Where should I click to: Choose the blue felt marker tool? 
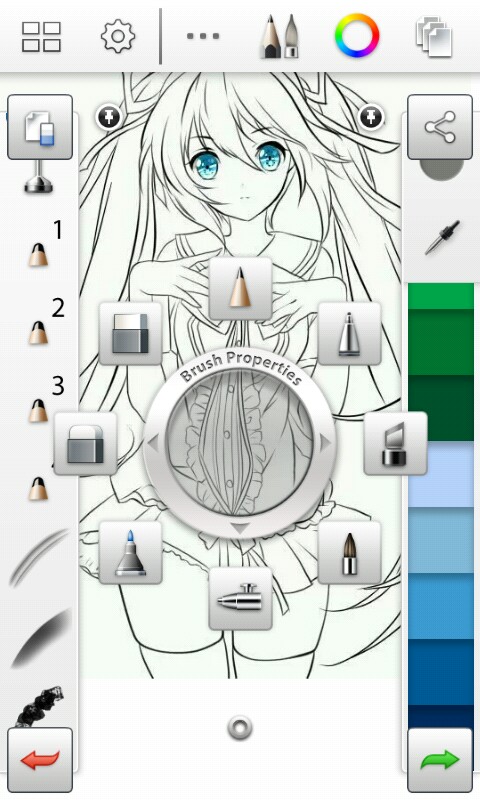[x=131, y=553]
